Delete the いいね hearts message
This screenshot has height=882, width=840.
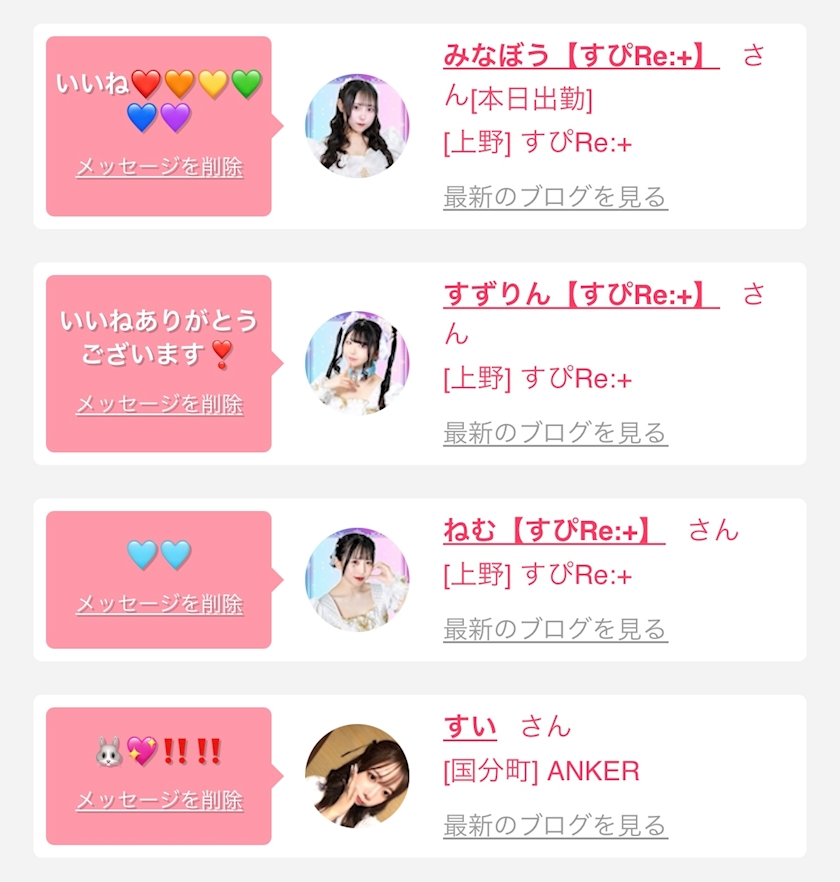[x=159, y=167]
